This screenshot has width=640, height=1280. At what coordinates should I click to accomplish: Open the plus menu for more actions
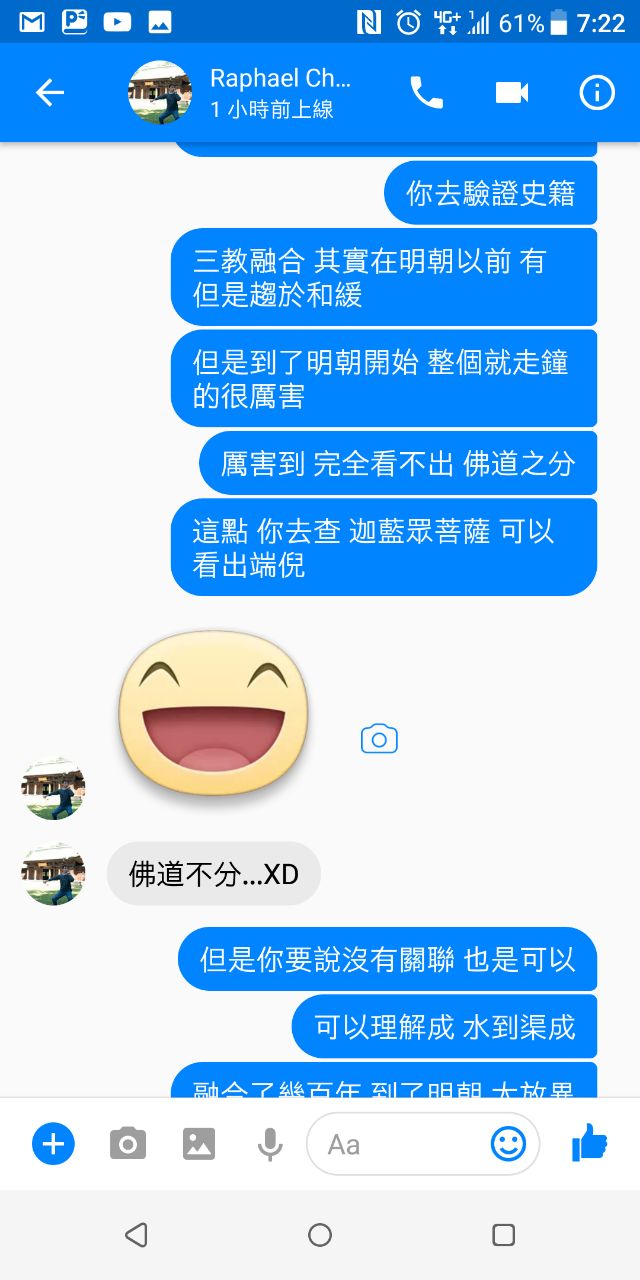click(x=53, y=1143)
